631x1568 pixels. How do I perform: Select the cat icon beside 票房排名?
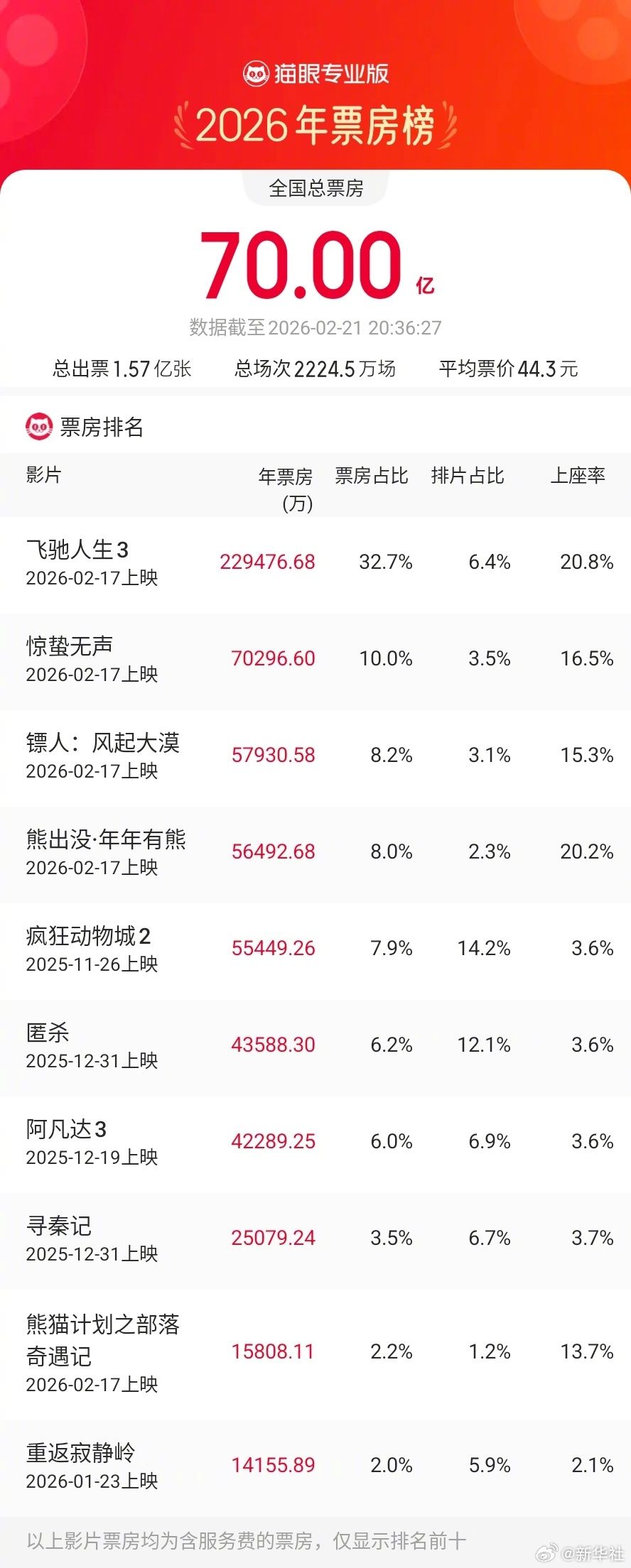(41, 425)
